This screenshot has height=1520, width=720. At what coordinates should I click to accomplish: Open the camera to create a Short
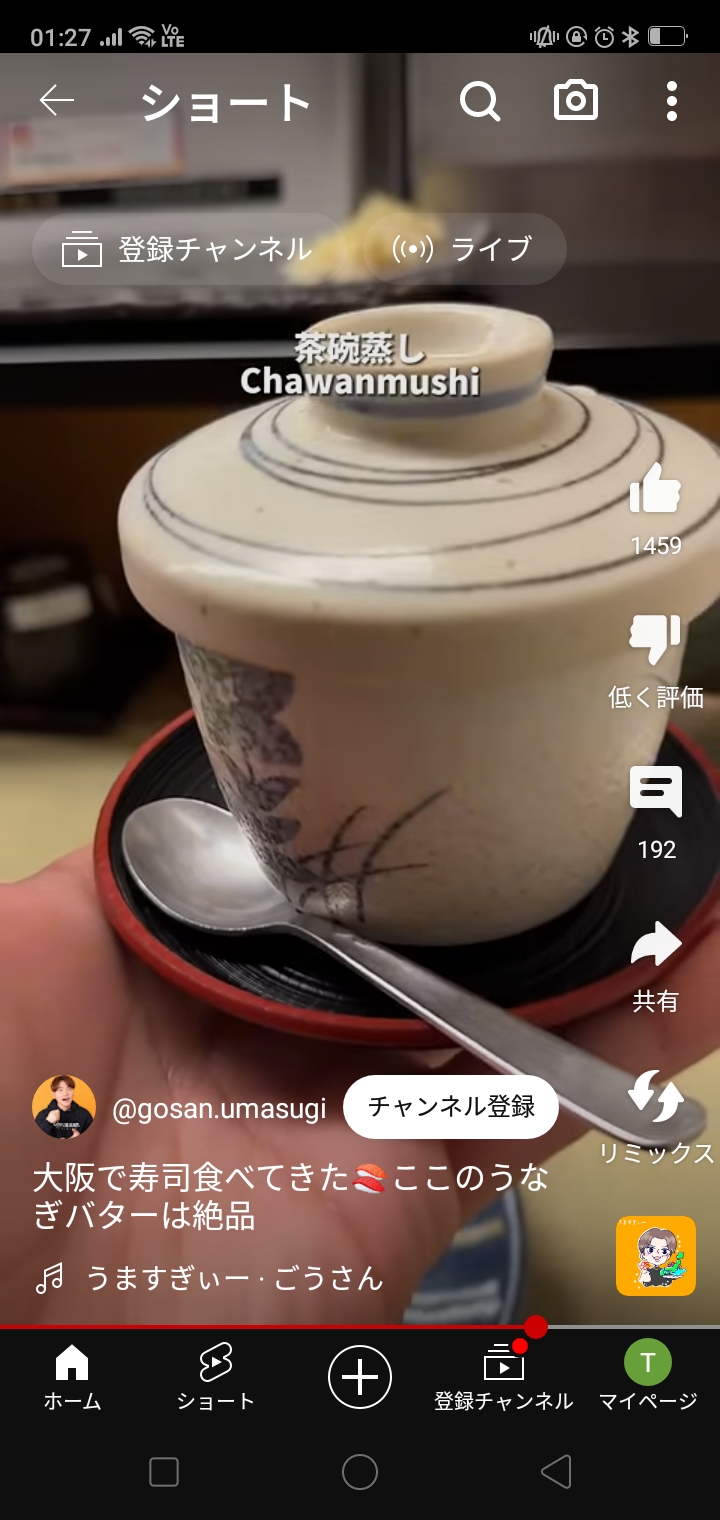point(576,101)
